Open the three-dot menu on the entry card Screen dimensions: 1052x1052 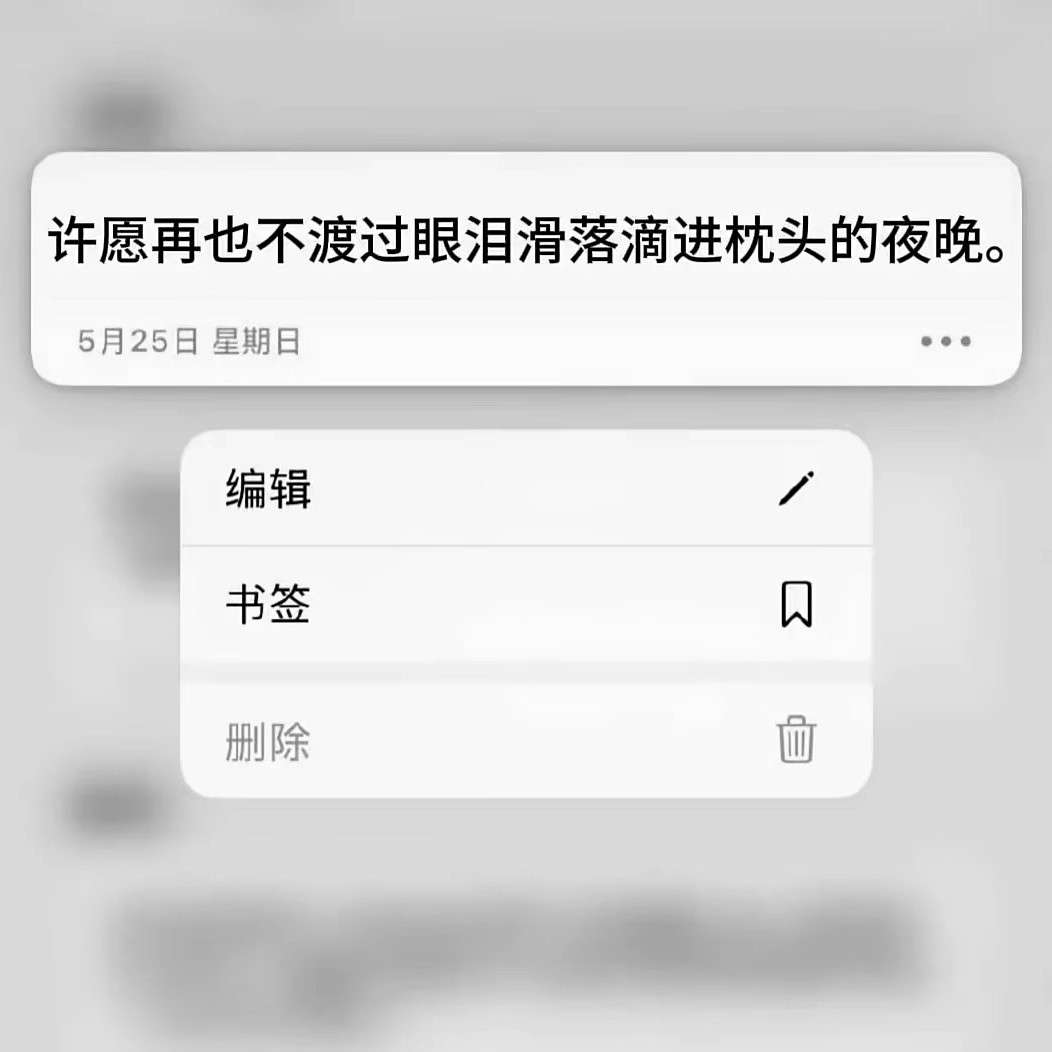(x=945, y=341)
